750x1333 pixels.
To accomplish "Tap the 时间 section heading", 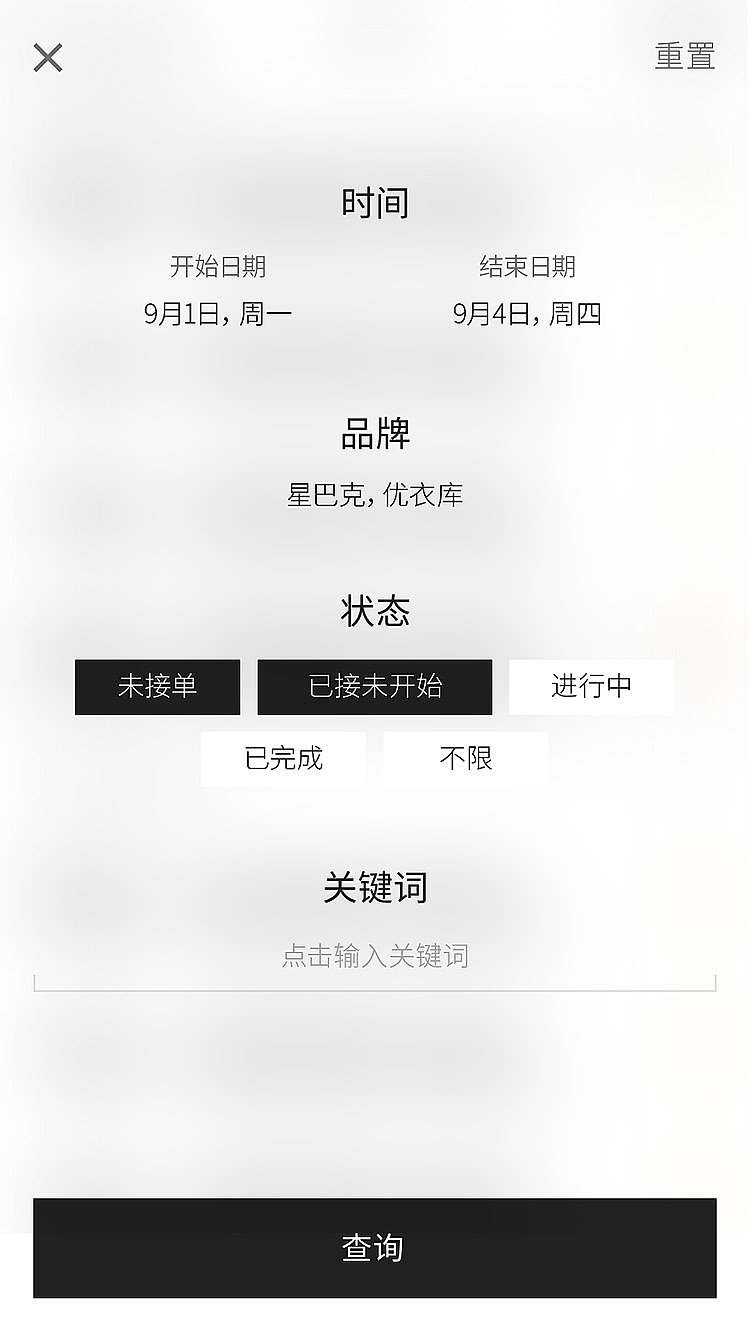I will [375, 201].
